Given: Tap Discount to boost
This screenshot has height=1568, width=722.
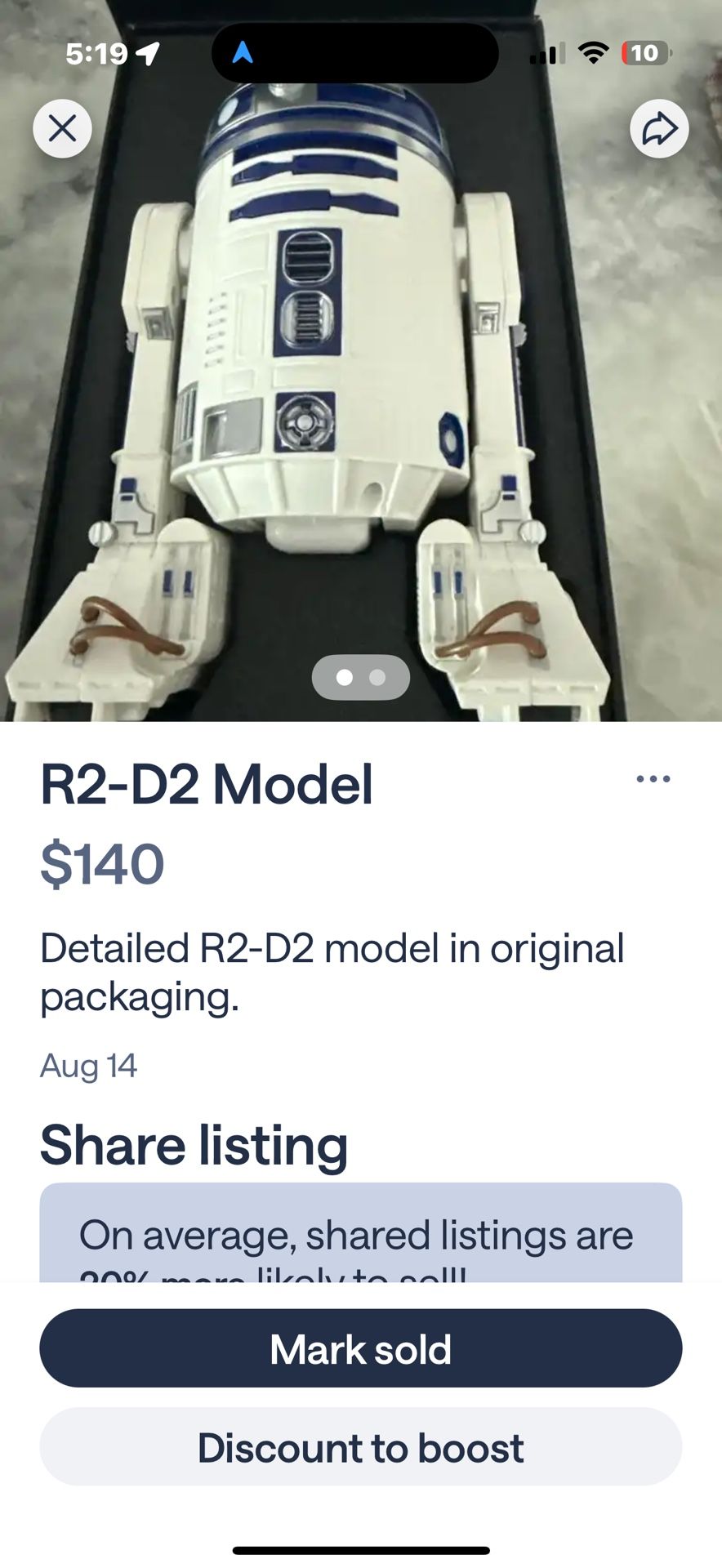Looking at the screenshot, I should pos(361,1446).
